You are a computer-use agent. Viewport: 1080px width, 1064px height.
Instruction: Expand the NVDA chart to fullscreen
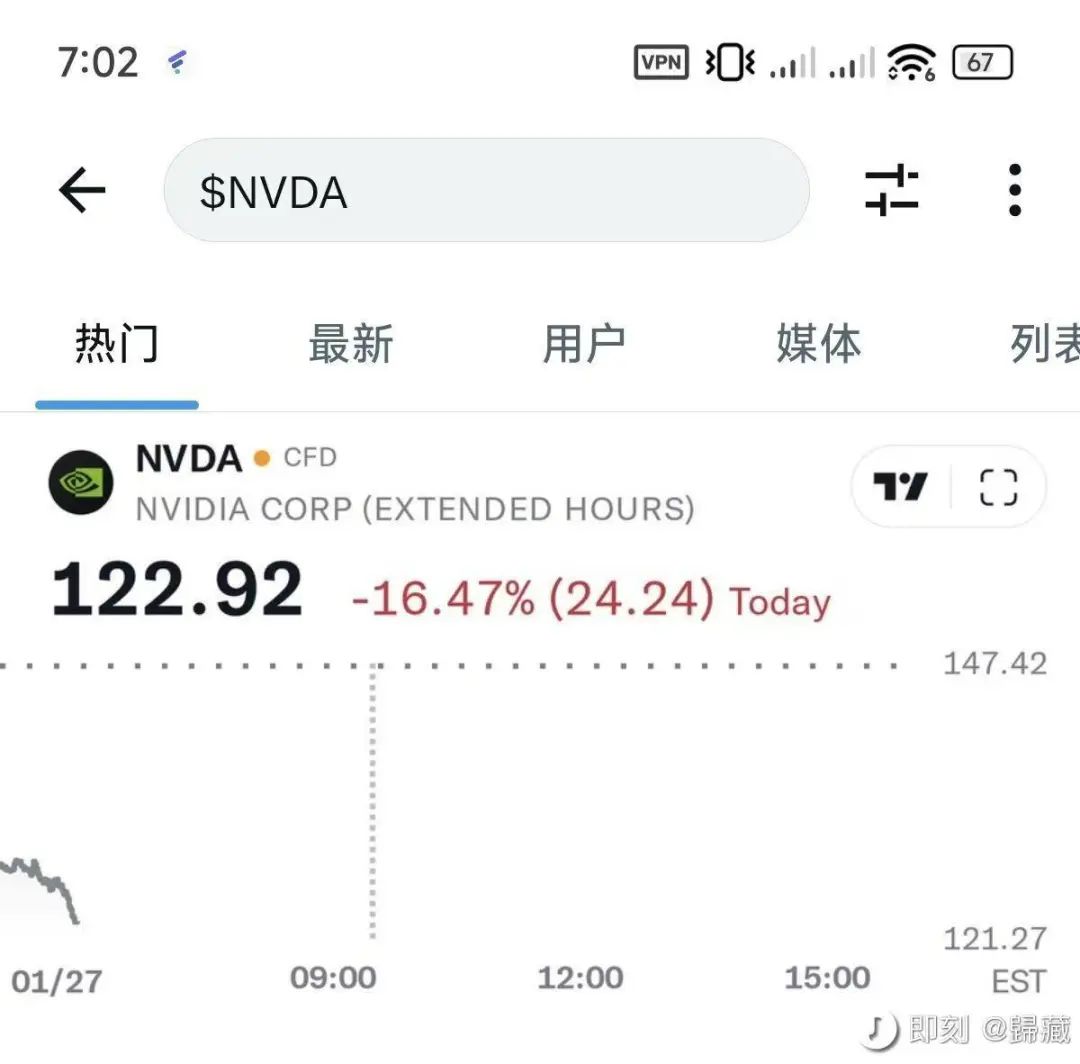pos(998,487)
